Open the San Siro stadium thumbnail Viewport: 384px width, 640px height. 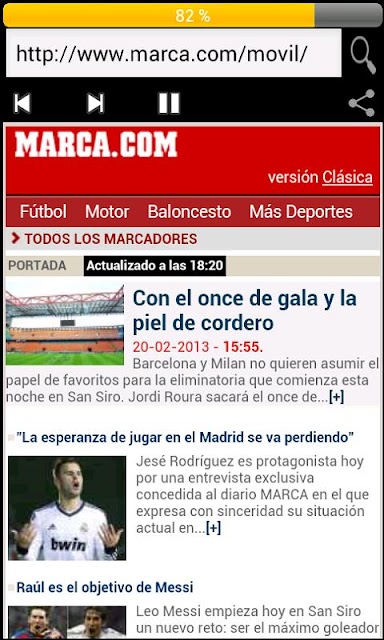coord(65,325)
